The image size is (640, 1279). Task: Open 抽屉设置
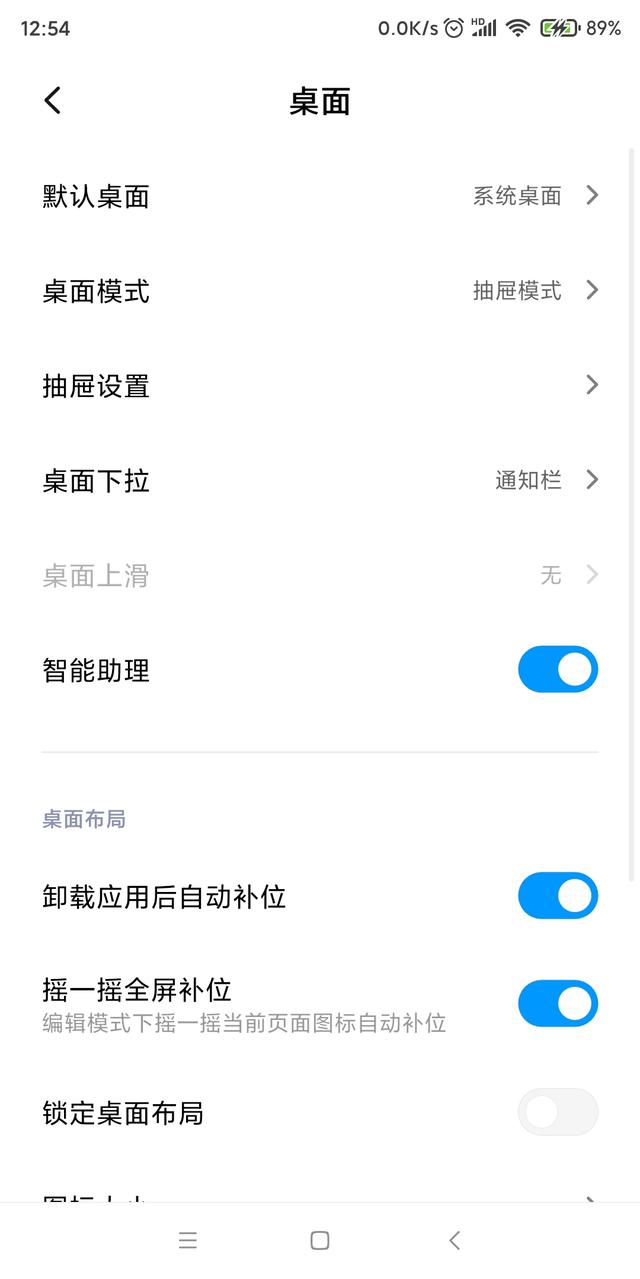click(320, 386)
